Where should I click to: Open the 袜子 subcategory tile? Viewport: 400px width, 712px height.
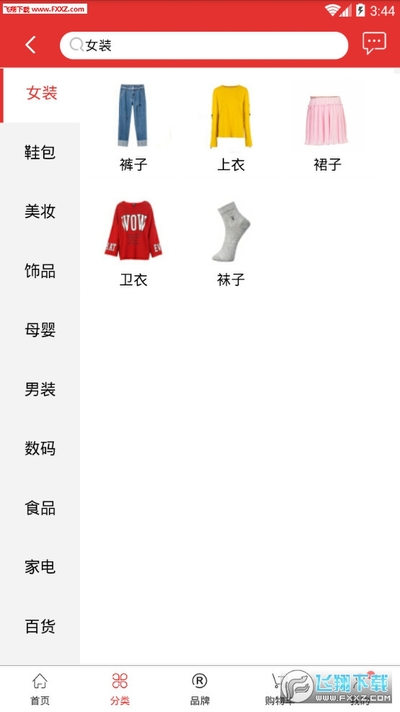[231, 243]
